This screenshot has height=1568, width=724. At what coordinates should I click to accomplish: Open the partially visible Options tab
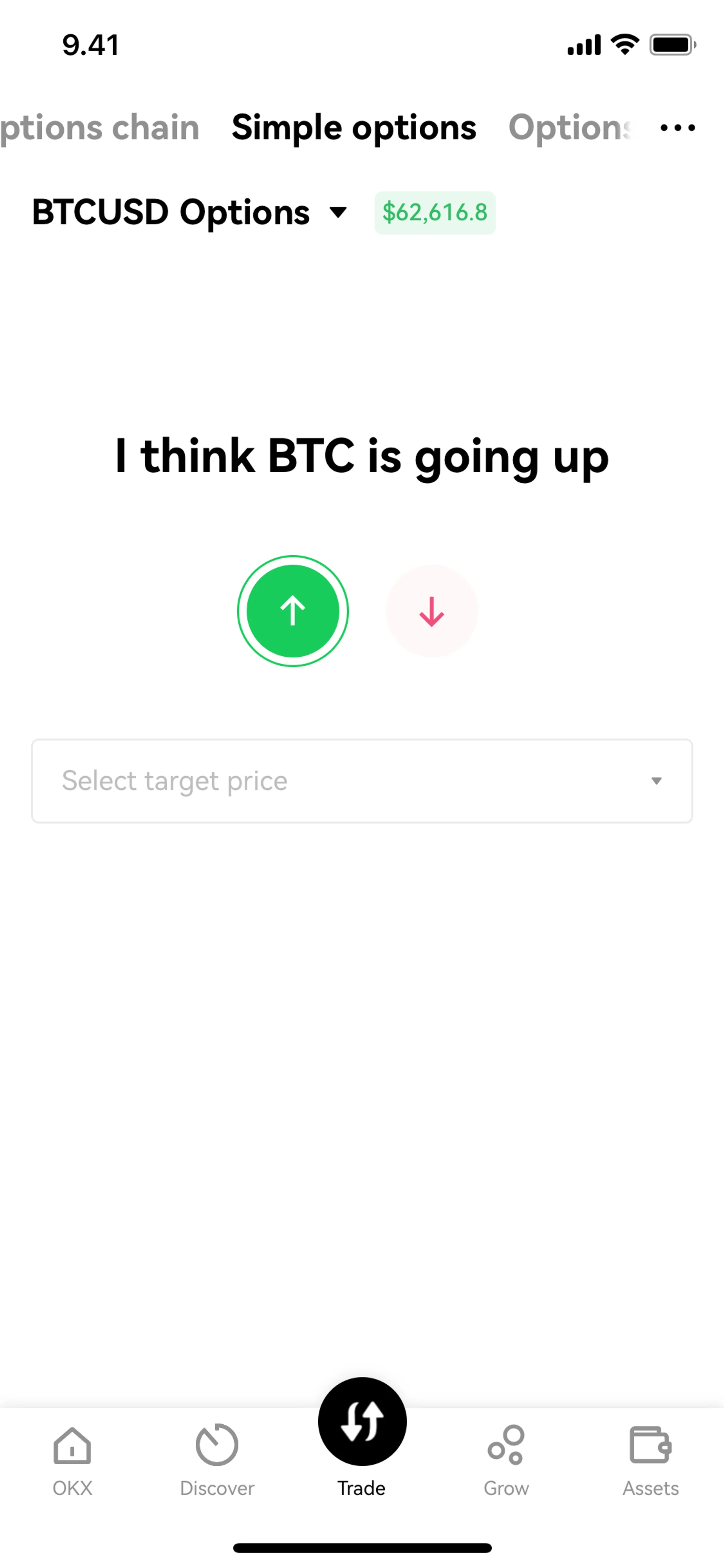click(x=569, y=128)
